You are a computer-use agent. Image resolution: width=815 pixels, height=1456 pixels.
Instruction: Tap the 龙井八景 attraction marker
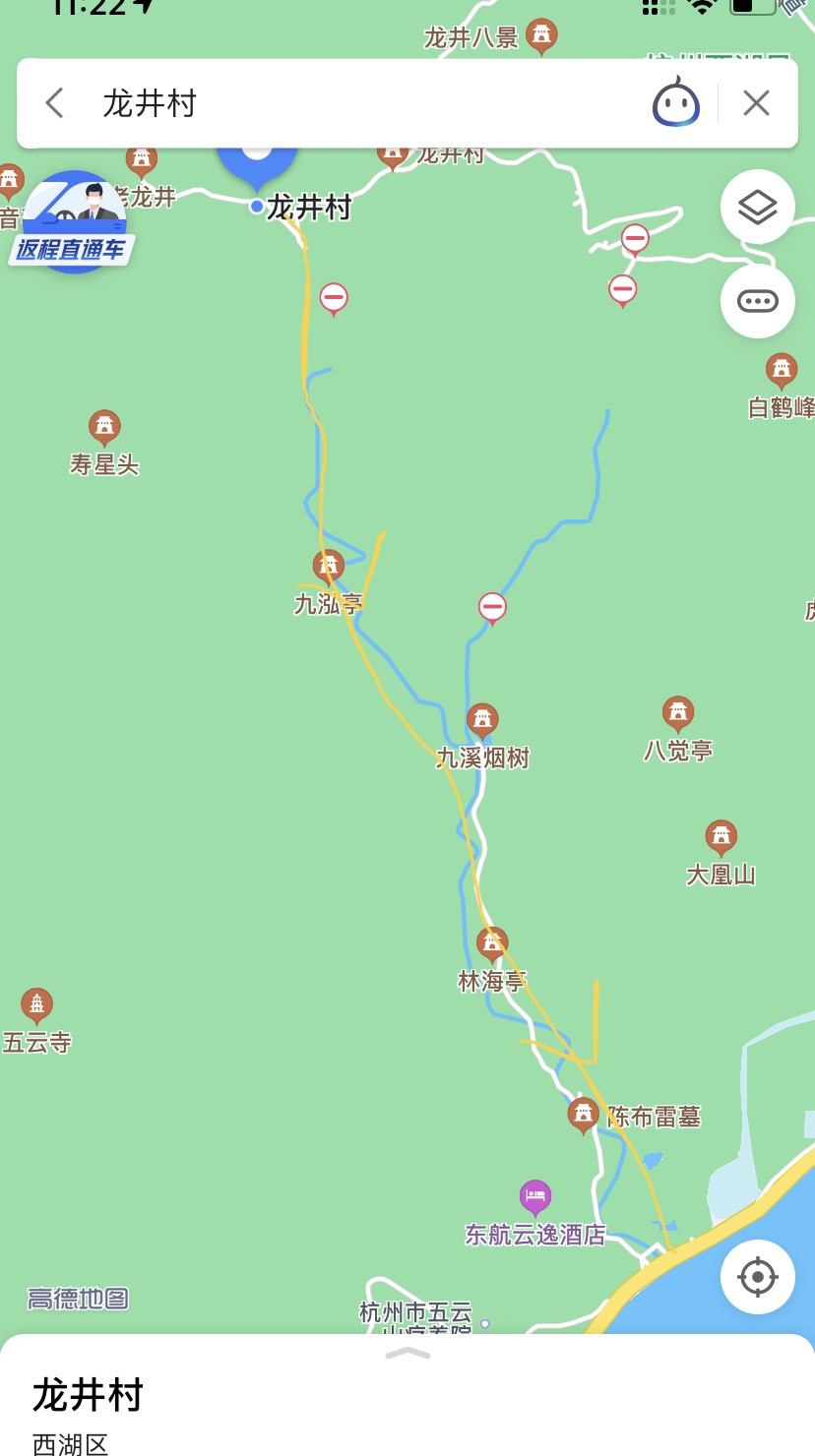click(538, 35)
